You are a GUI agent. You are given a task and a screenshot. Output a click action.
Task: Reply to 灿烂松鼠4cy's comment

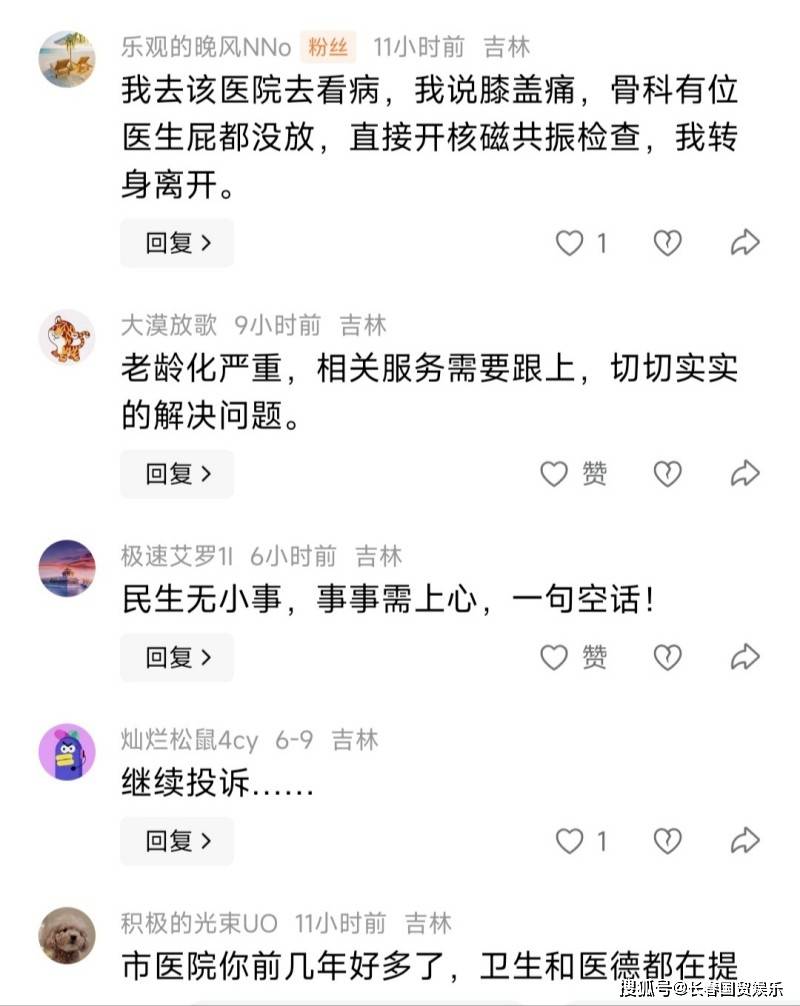click(x=177, y=841)
